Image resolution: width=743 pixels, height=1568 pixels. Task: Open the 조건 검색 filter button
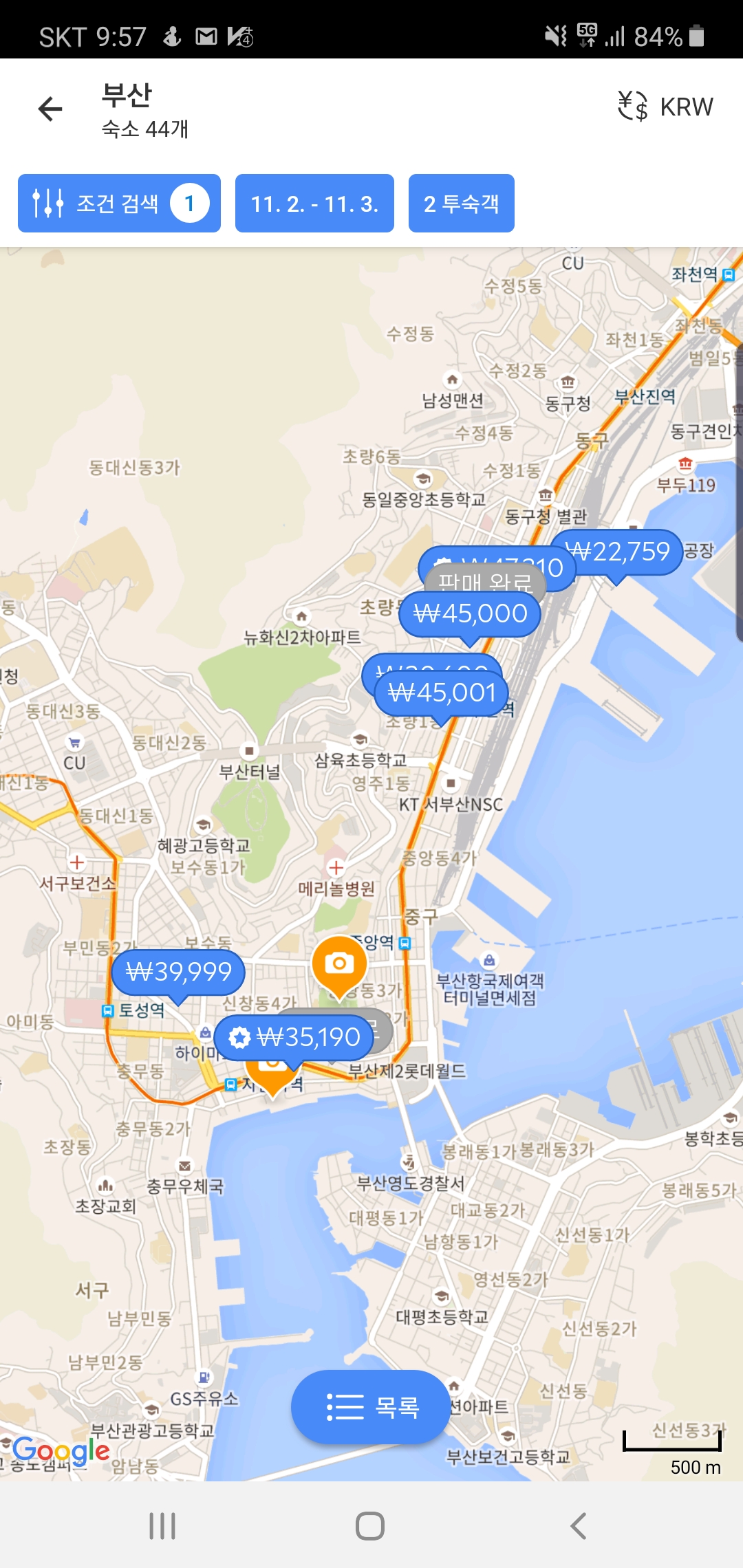point(119,203)
